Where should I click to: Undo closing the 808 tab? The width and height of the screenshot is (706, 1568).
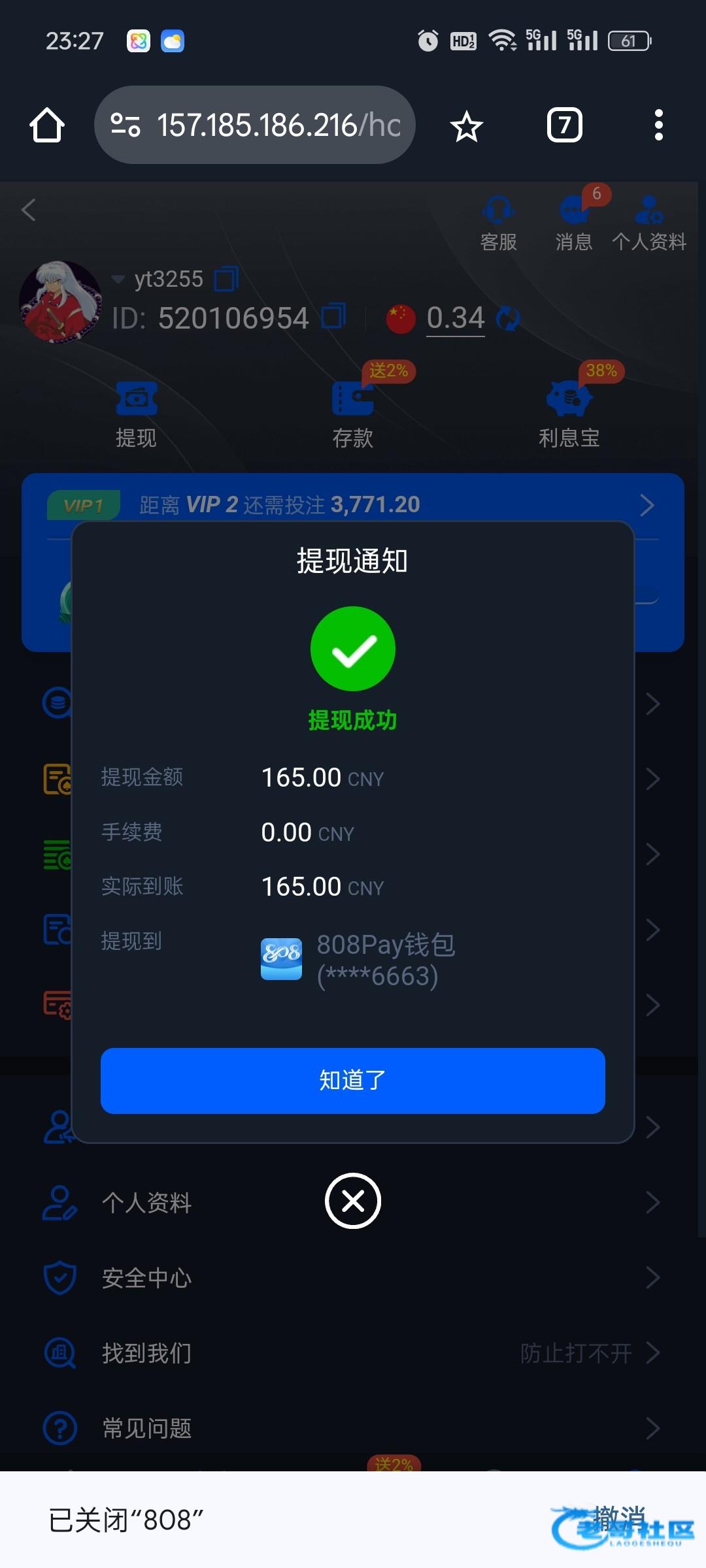(618, 1518)
